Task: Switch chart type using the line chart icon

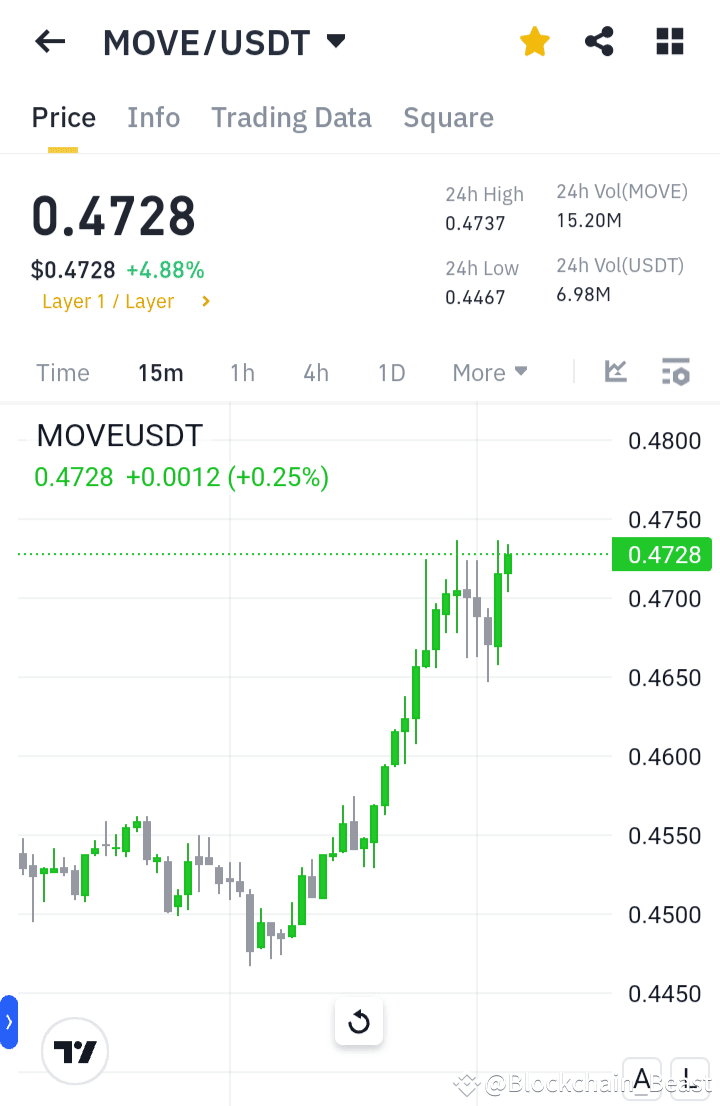Action: (615, 371)
